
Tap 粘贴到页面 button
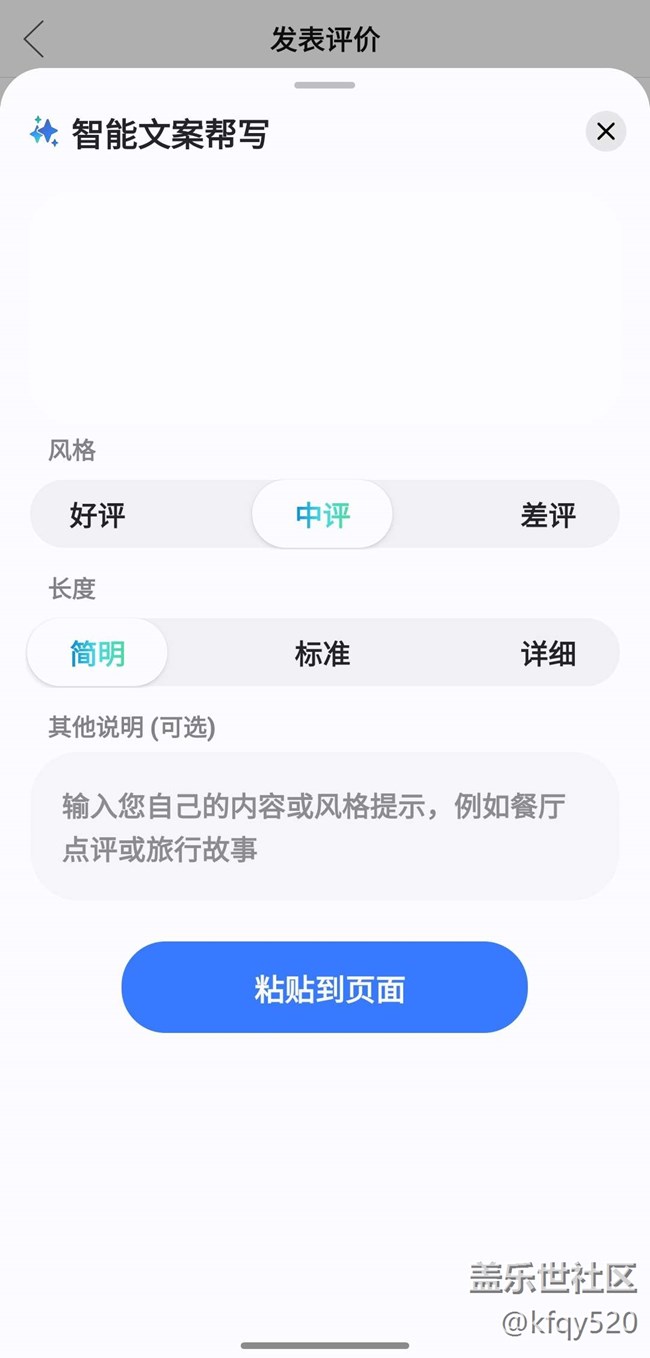coord(325,988)
